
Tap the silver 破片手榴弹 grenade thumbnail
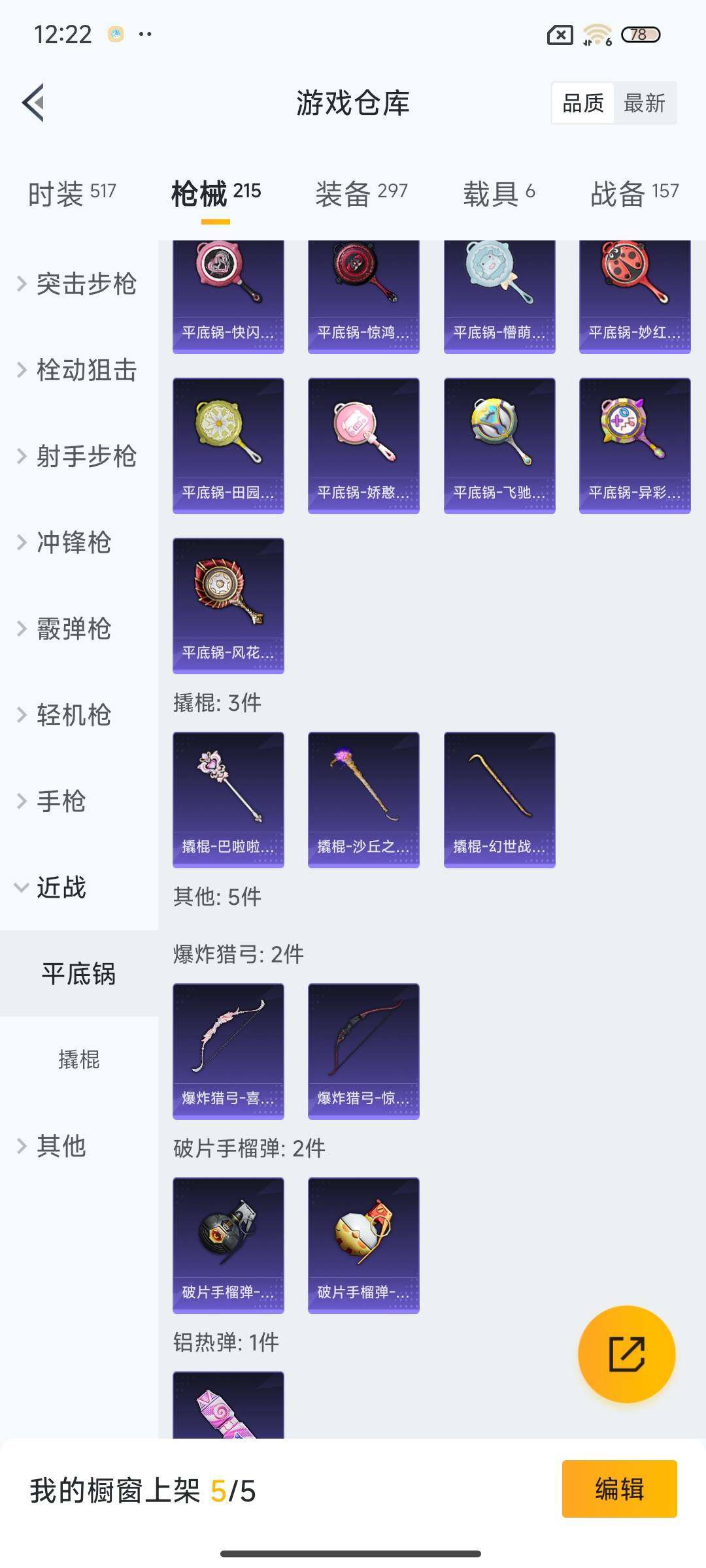click(228, 1245)
